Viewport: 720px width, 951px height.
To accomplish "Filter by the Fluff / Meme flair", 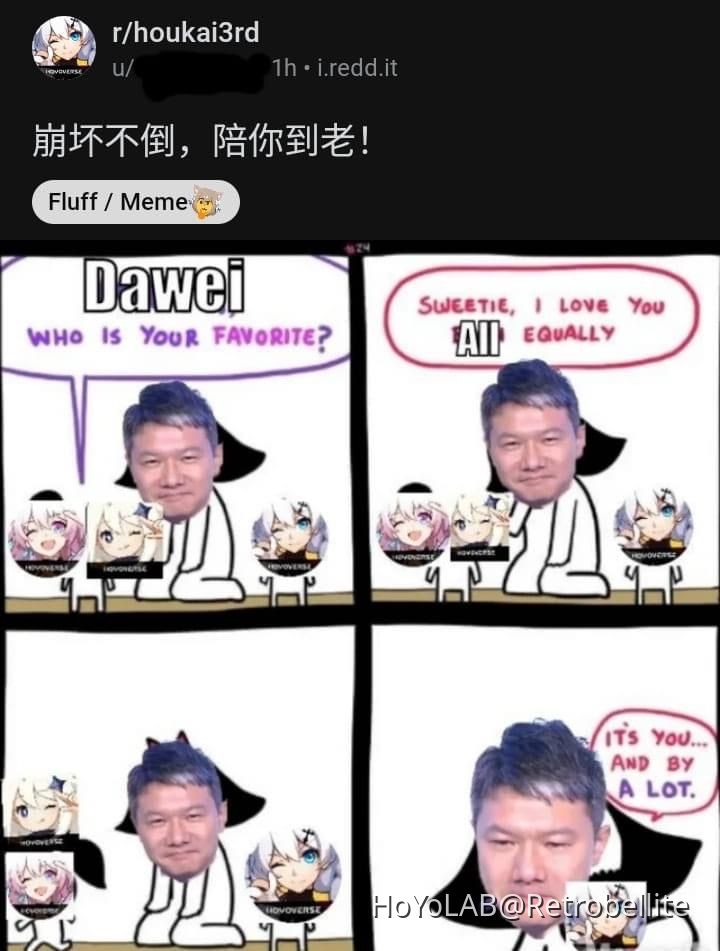I will click(136, 202).
